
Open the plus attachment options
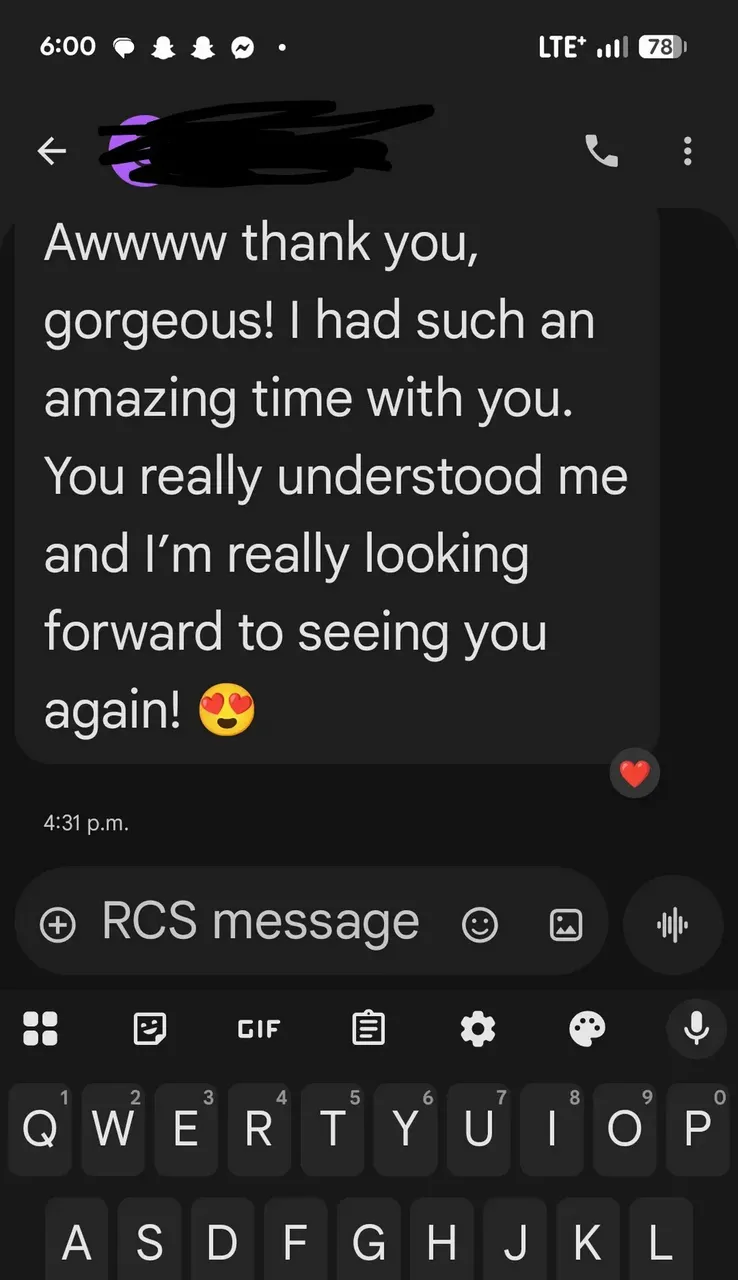click(x=58, y=925)
